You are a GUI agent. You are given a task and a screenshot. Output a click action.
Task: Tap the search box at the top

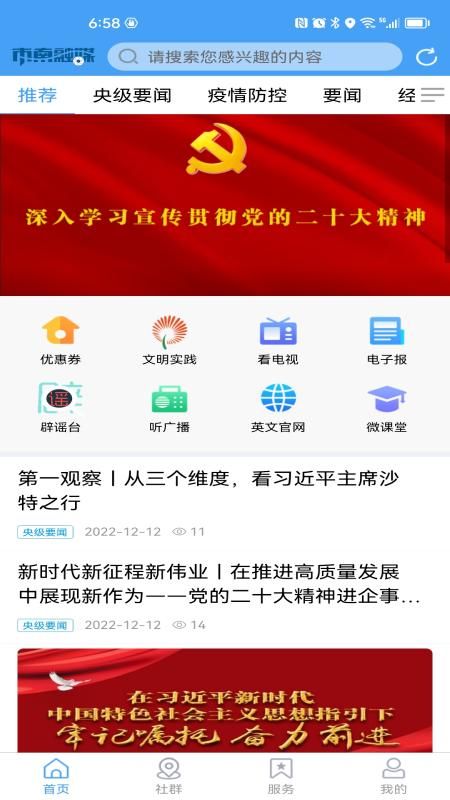tap(255, 57)
